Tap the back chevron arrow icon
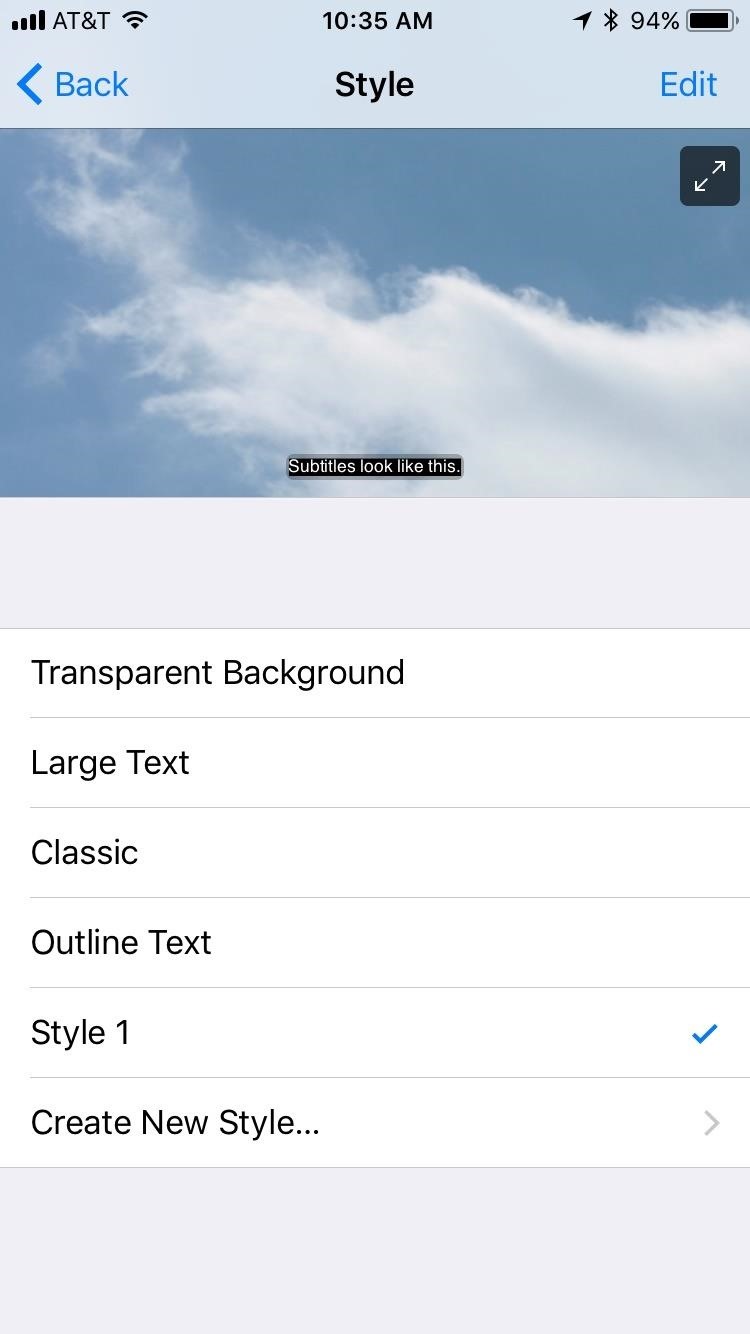Viewport: 750px width, 1334px height. tap(30, 84)
